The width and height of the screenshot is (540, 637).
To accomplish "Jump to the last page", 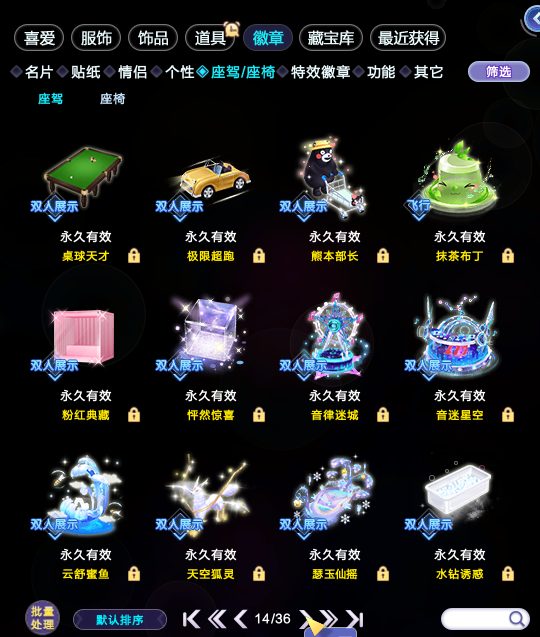I will (x=355, y=619).
